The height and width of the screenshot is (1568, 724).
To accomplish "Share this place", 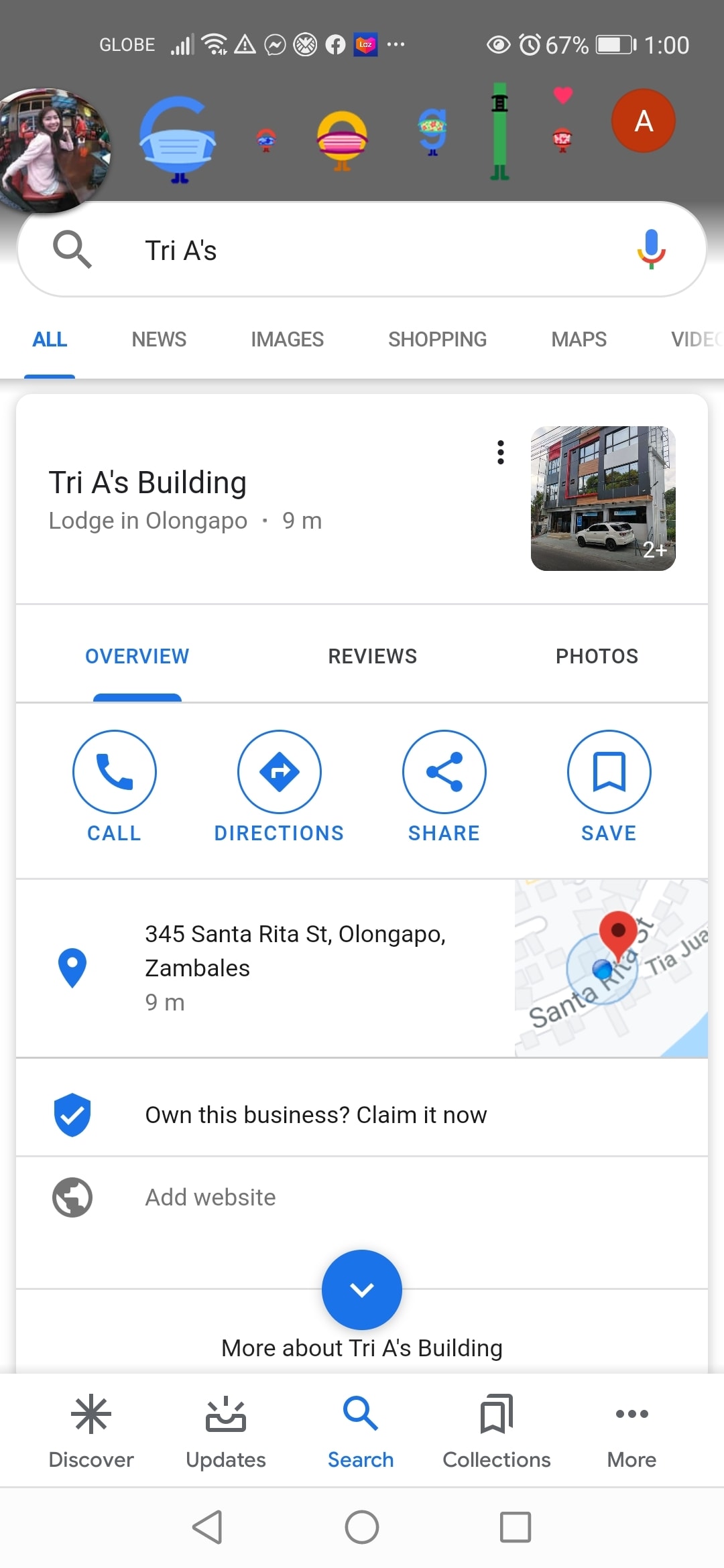I will click(444, 787).
